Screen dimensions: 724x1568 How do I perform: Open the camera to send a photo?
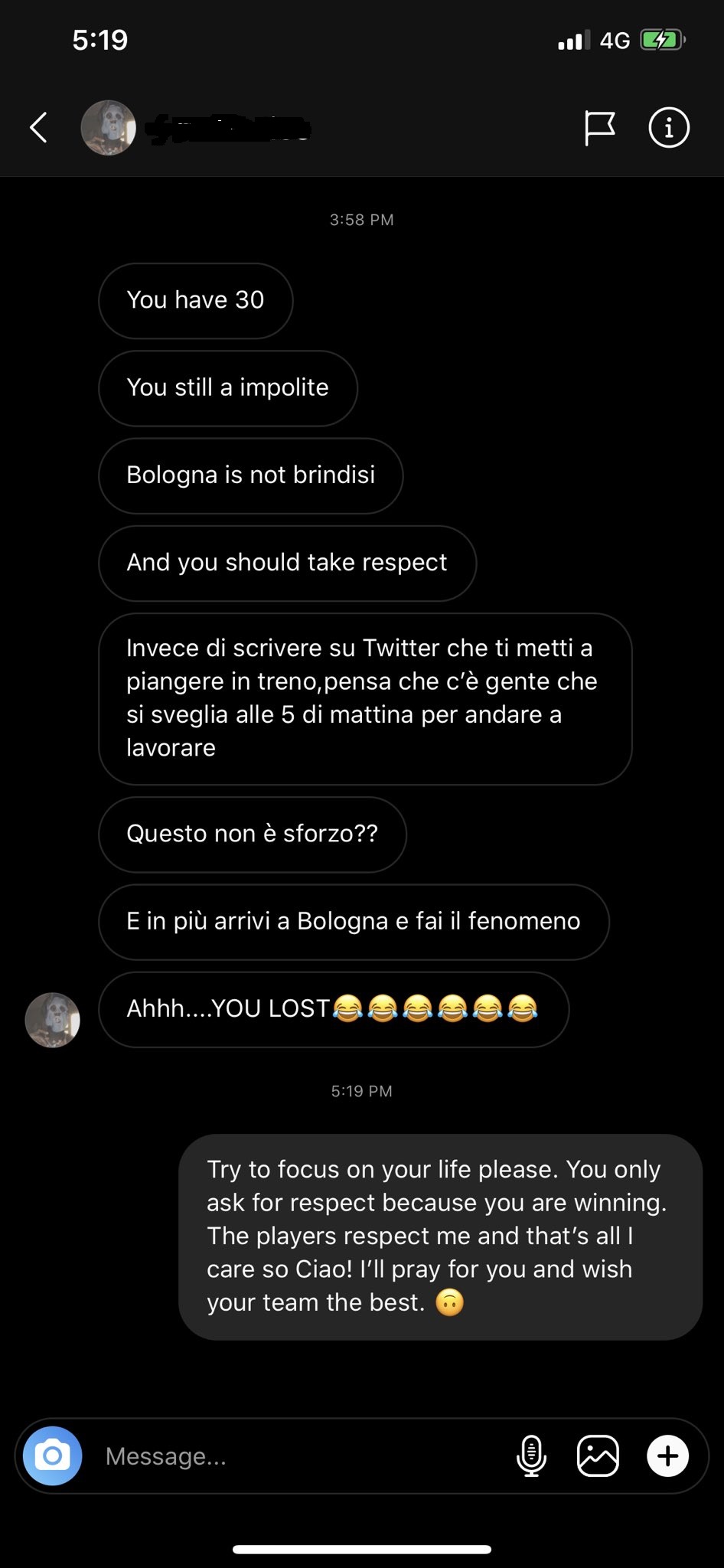[52, 1455]
